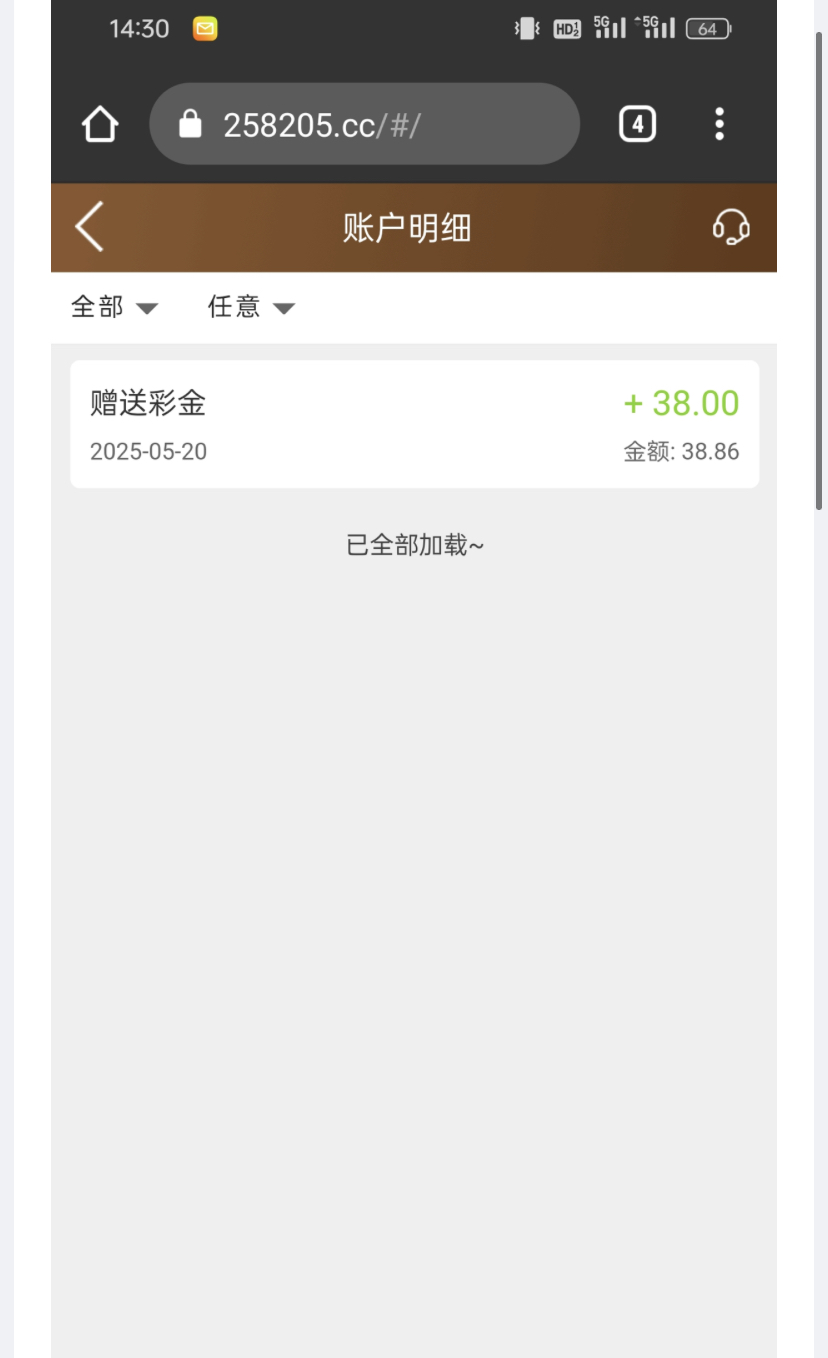828x1358 pixels.
Task: Go back using the header arrow
Action: [90, 226]
